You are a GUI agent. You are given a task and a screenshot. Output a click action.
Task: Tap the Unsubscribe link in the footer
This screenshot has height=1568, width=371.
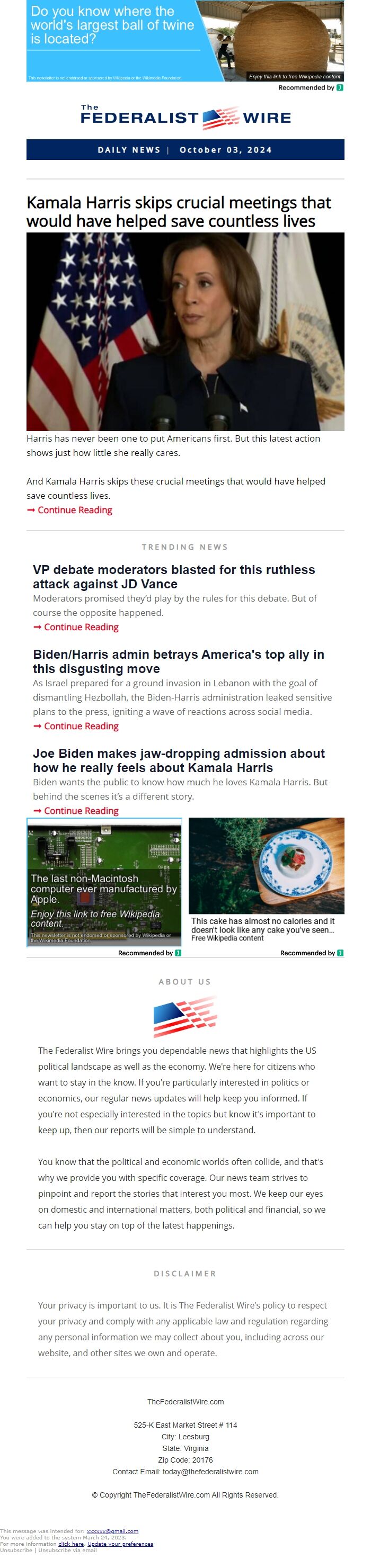[16, 1550]
